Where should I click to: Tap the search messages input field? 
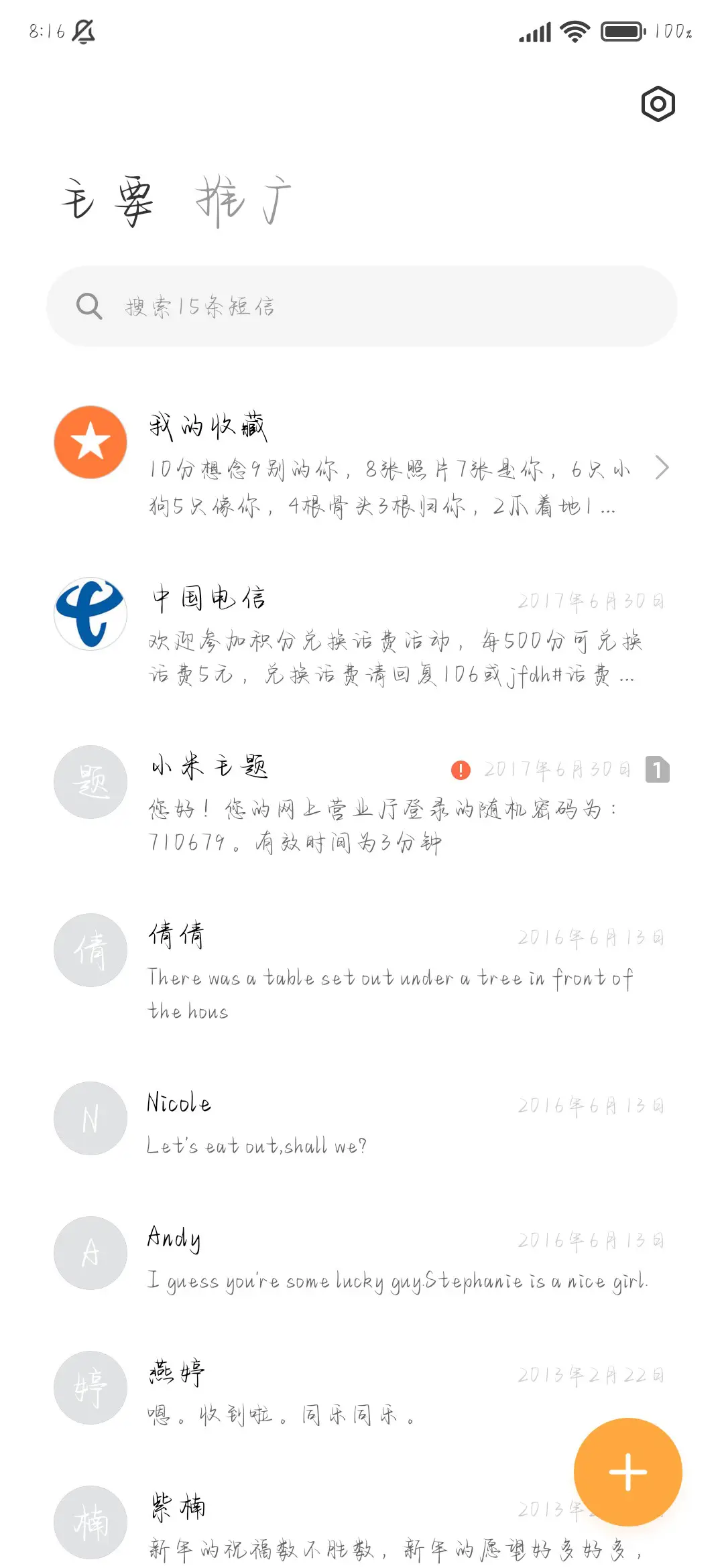(x=362, y=307)
